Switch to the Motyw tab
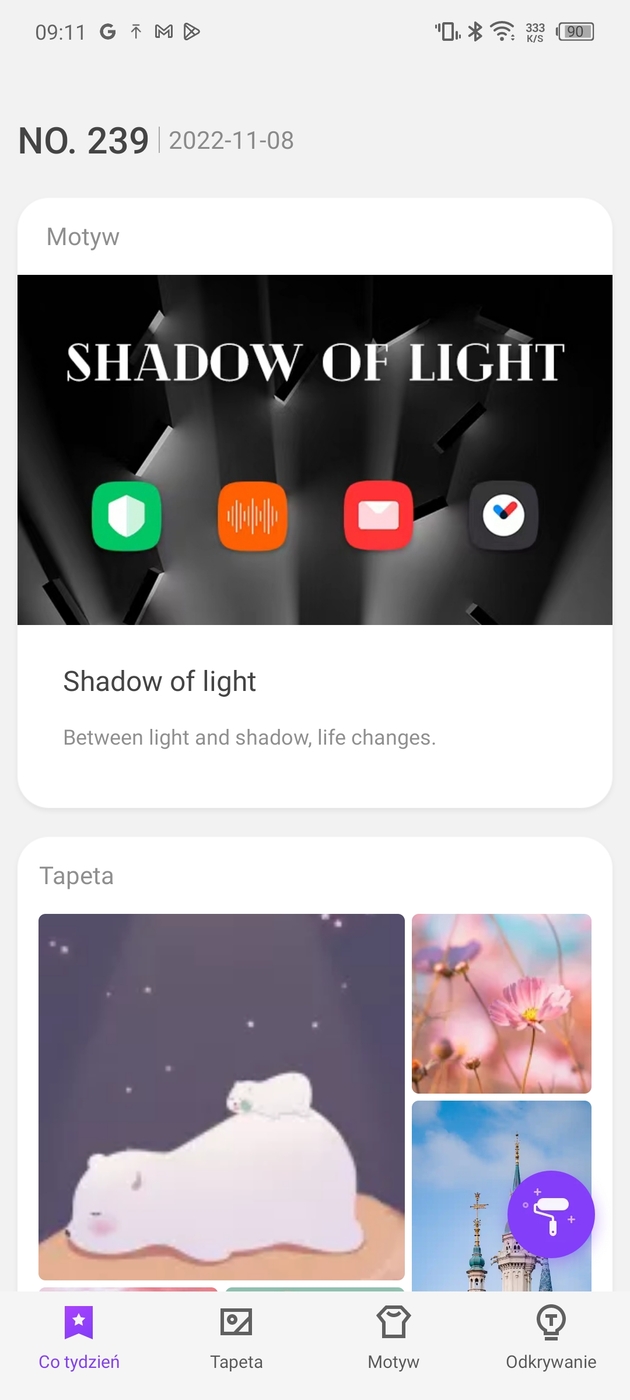This screenshot has width=630, height=1400. coord(393,1339)
